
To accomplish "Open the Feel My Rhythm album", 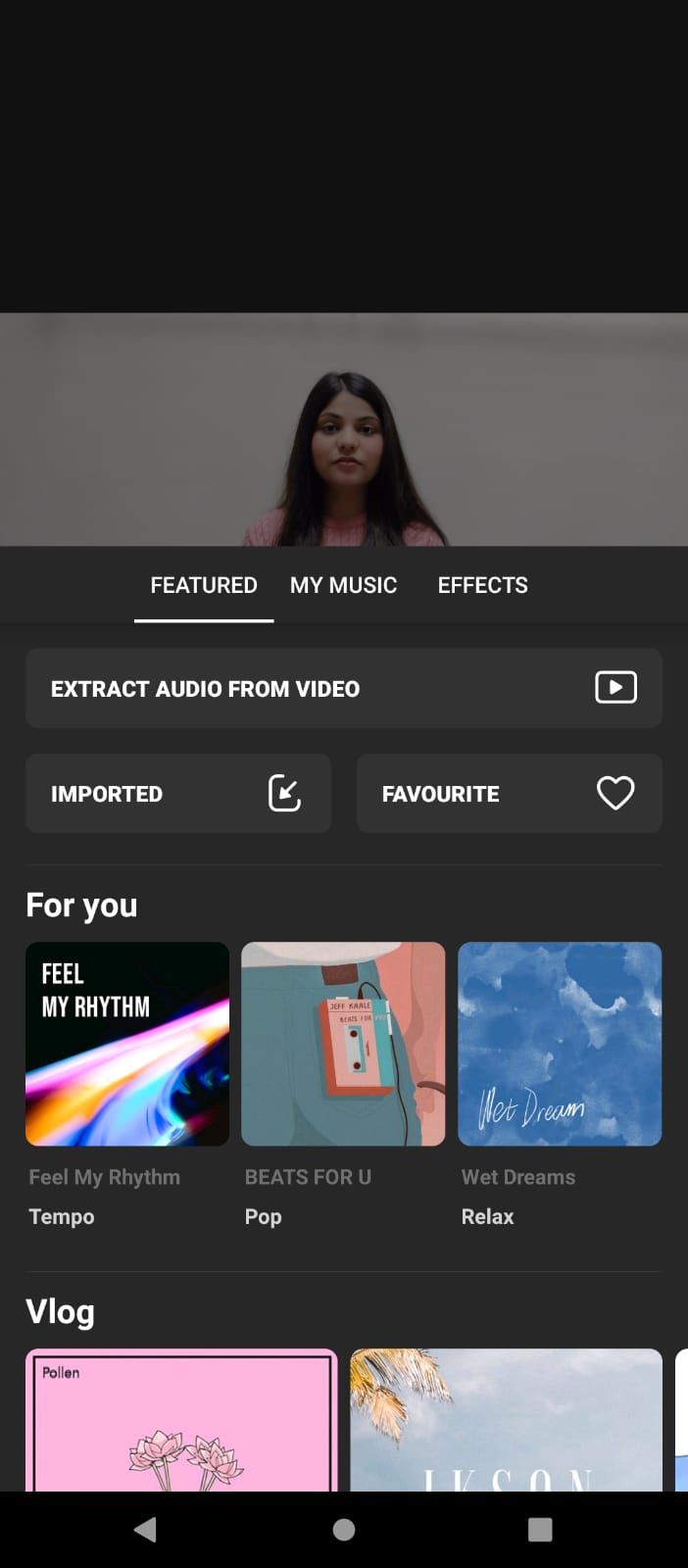I will coord(127,1044).
